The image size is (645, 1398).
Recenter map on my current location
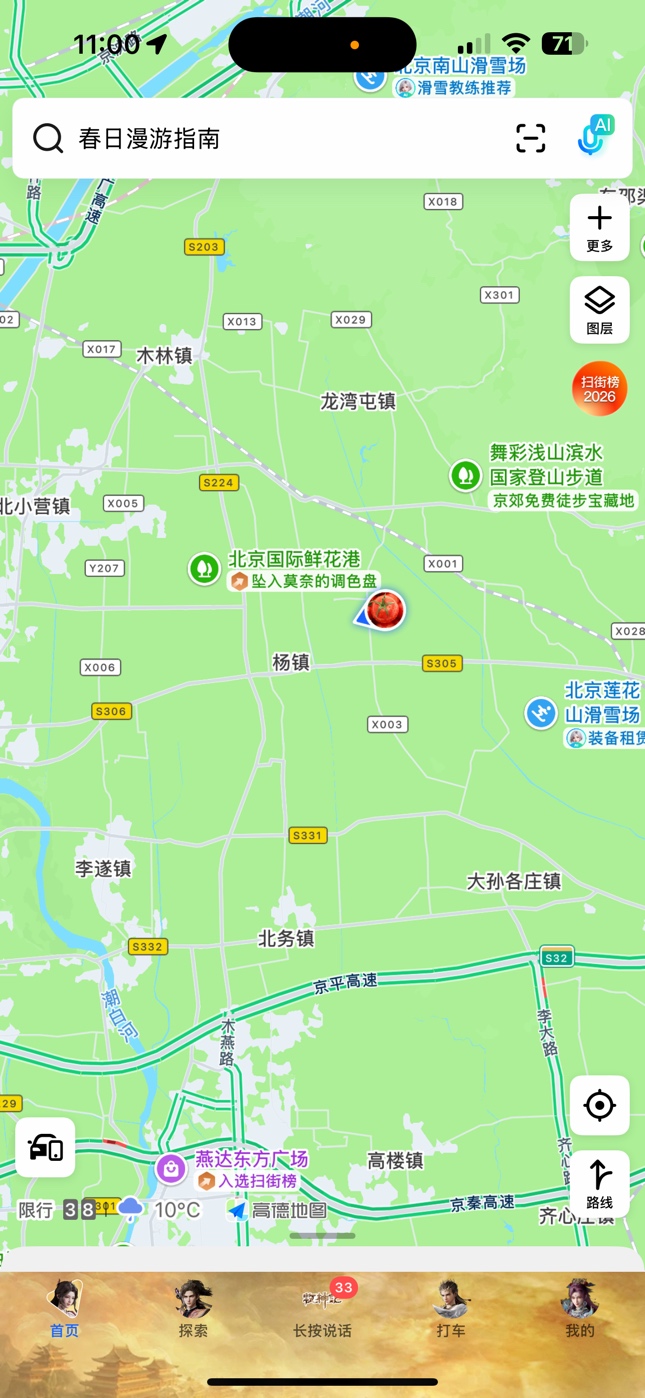pyautogui.click(x=600, y=1105)
